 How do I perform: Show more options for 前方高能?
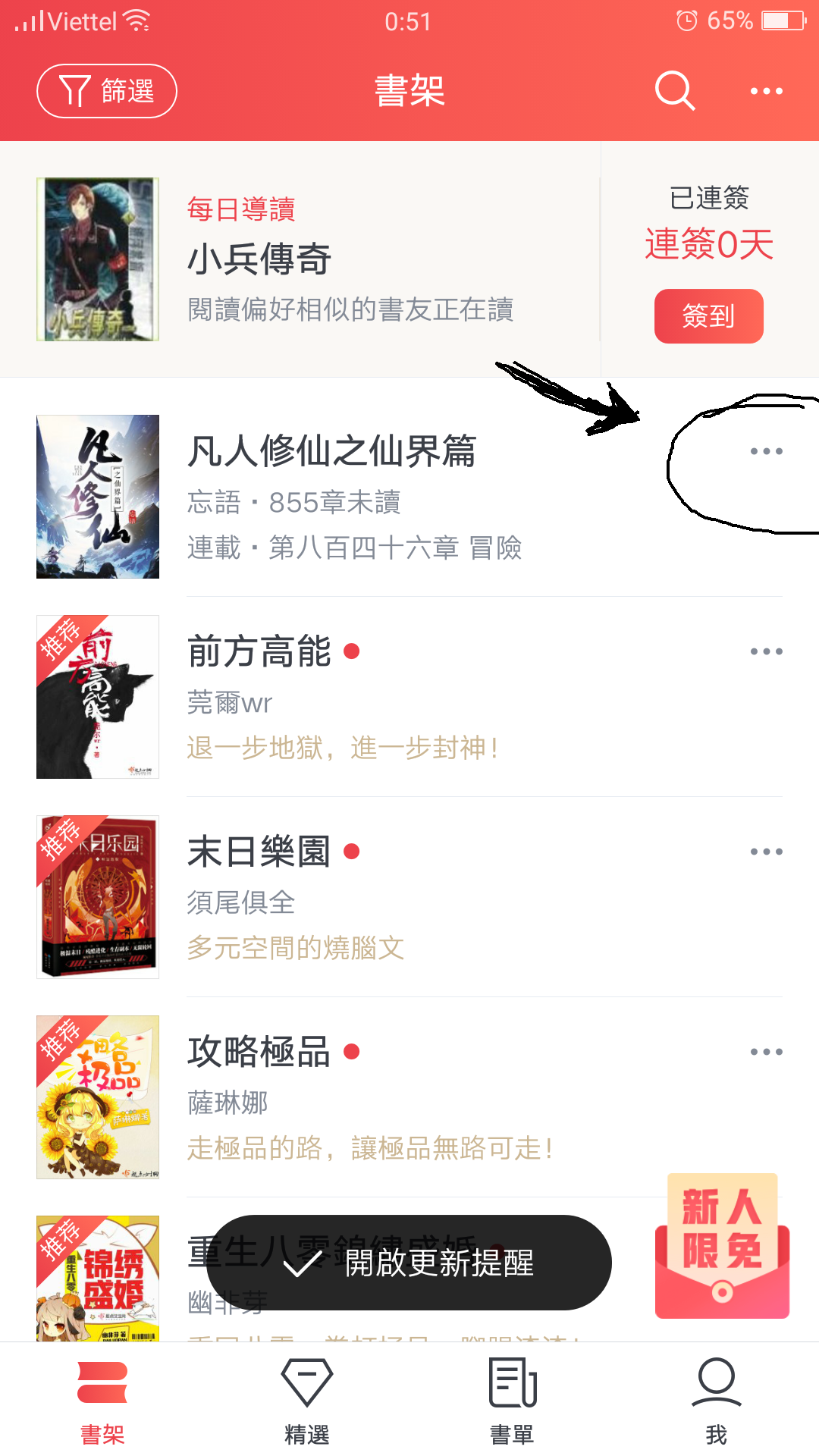[766, 652]
